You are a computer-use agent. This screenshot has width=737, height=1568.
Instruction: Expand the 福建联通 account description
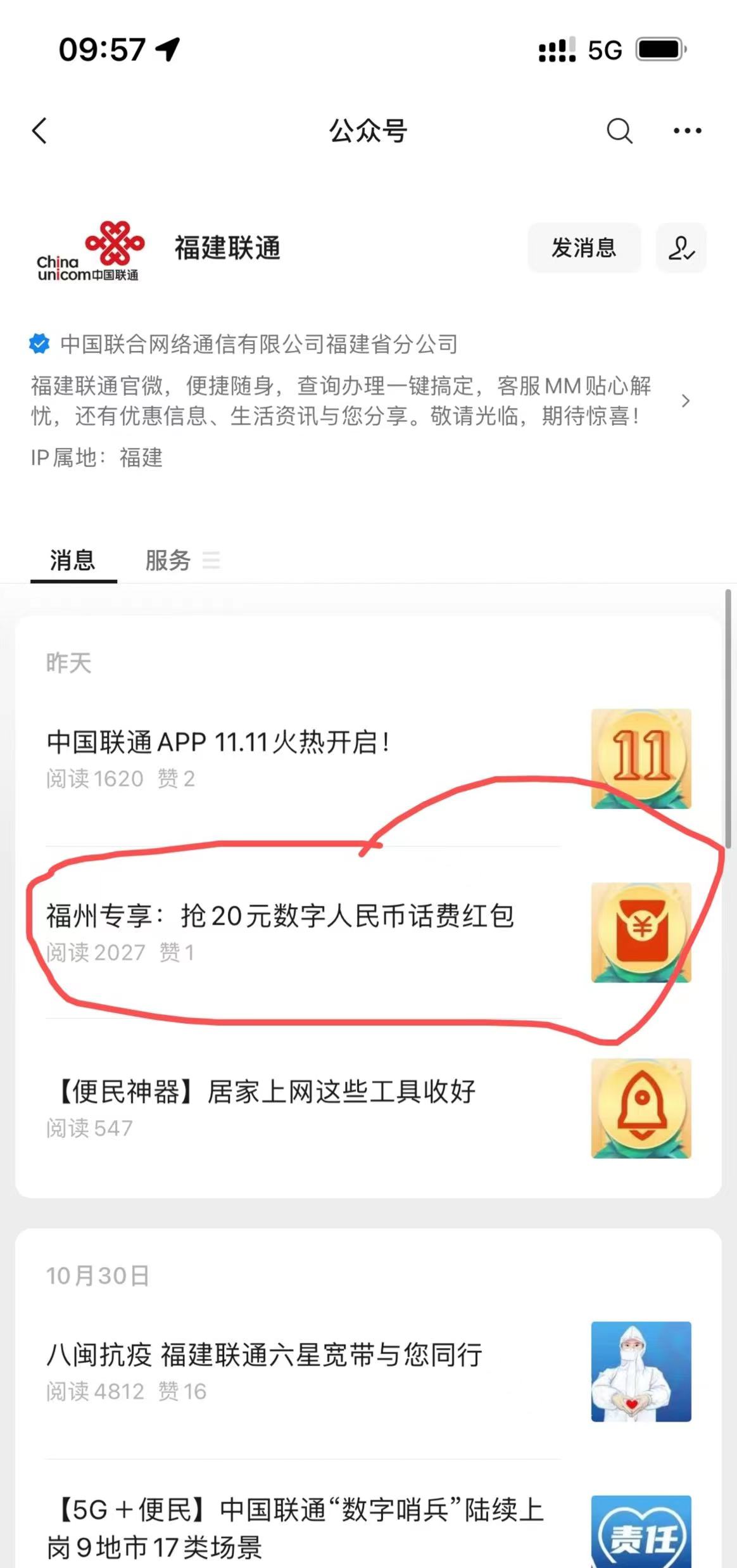[x=685, y=400]
